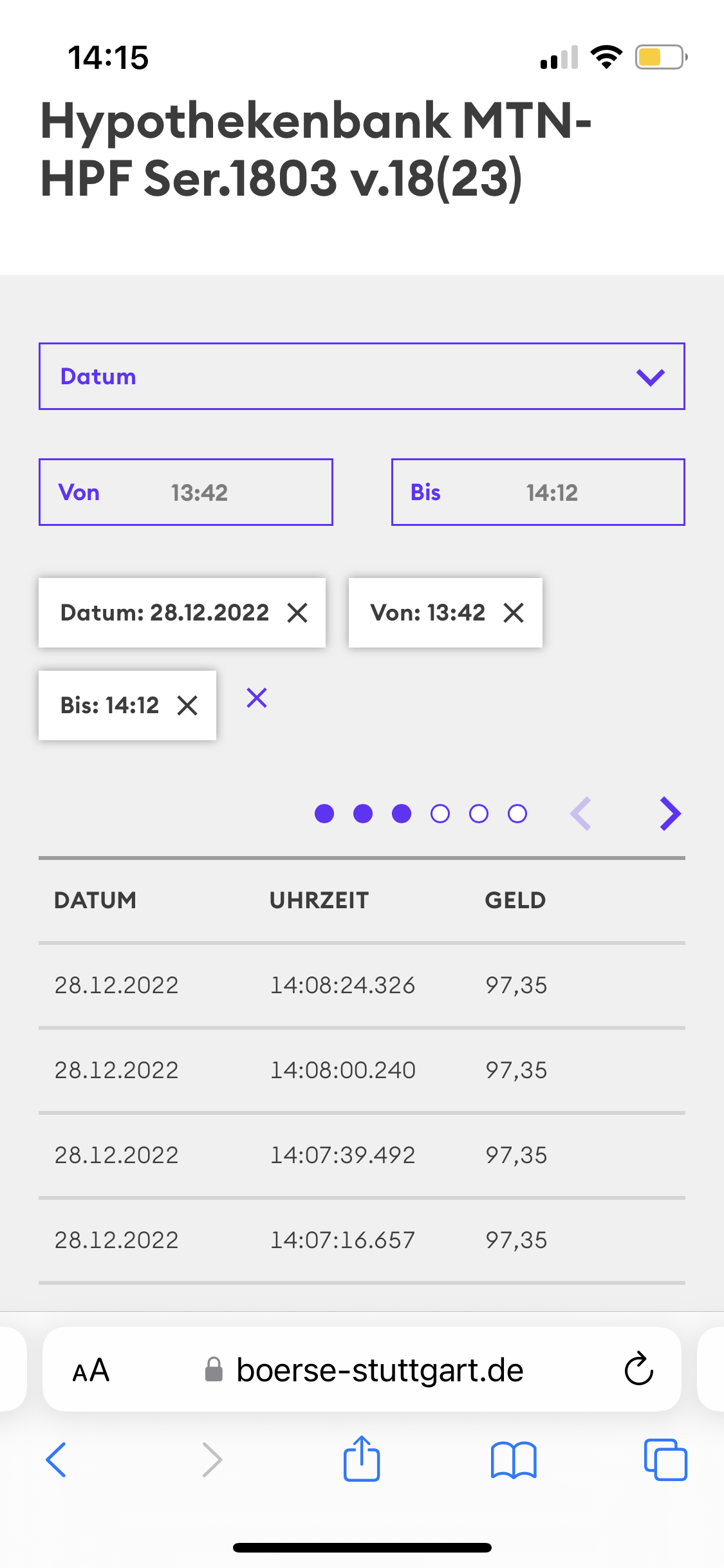Reload the boerse-stuttgart.de page

click(x=638, y=1369)
